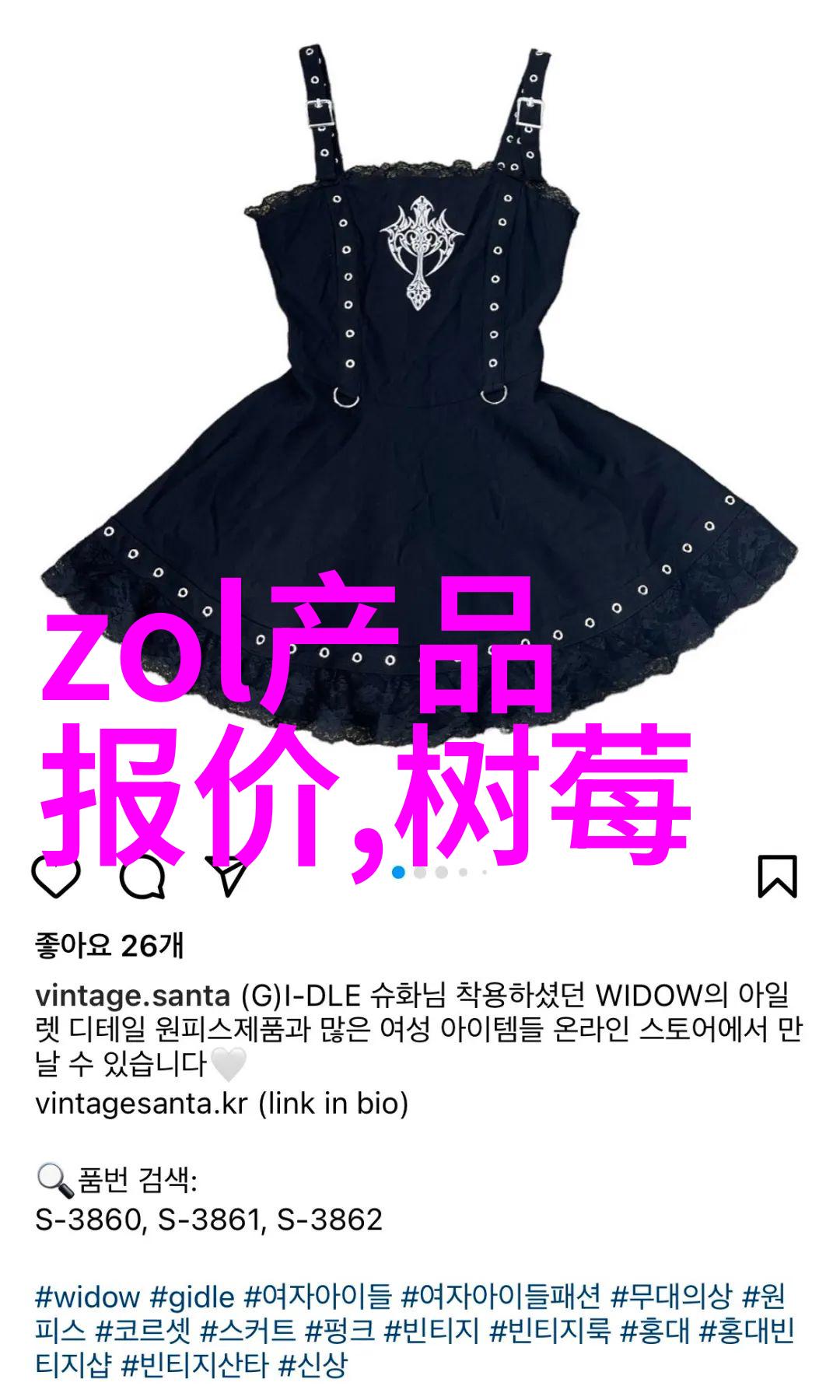
Task: Share the post via paper plane icon
Action: (226, 877)
